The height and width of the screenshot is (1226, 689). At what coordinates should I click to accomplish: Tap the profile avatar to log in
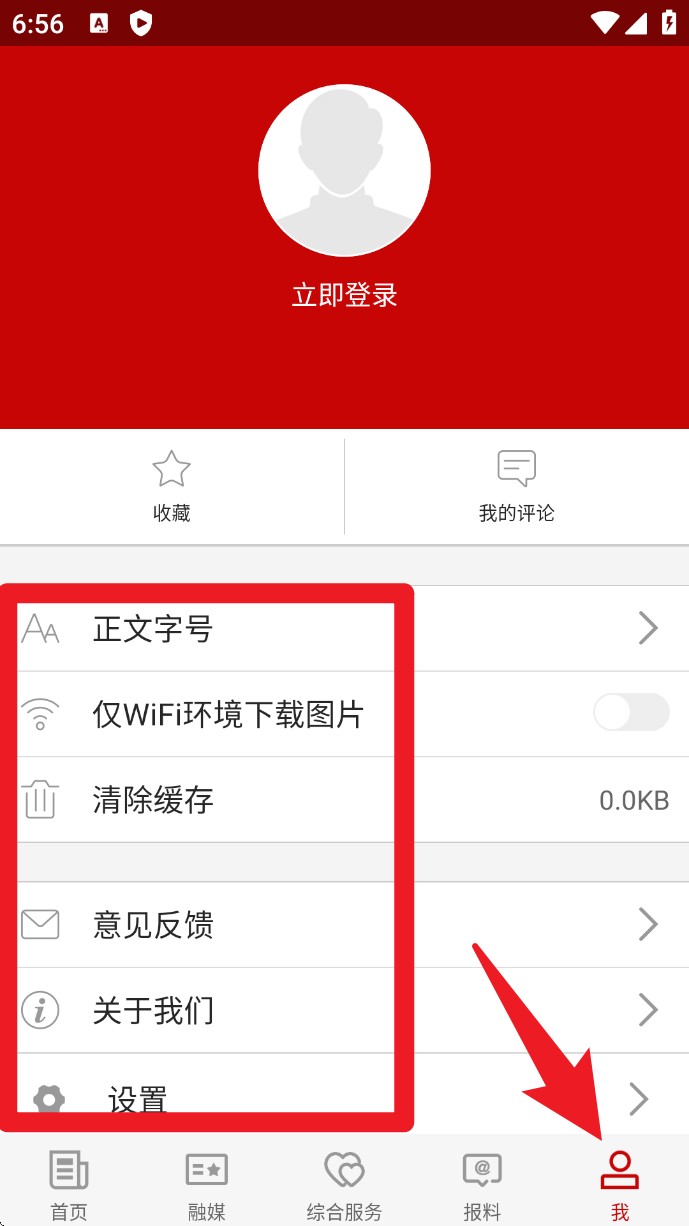(x=344, y=170)
